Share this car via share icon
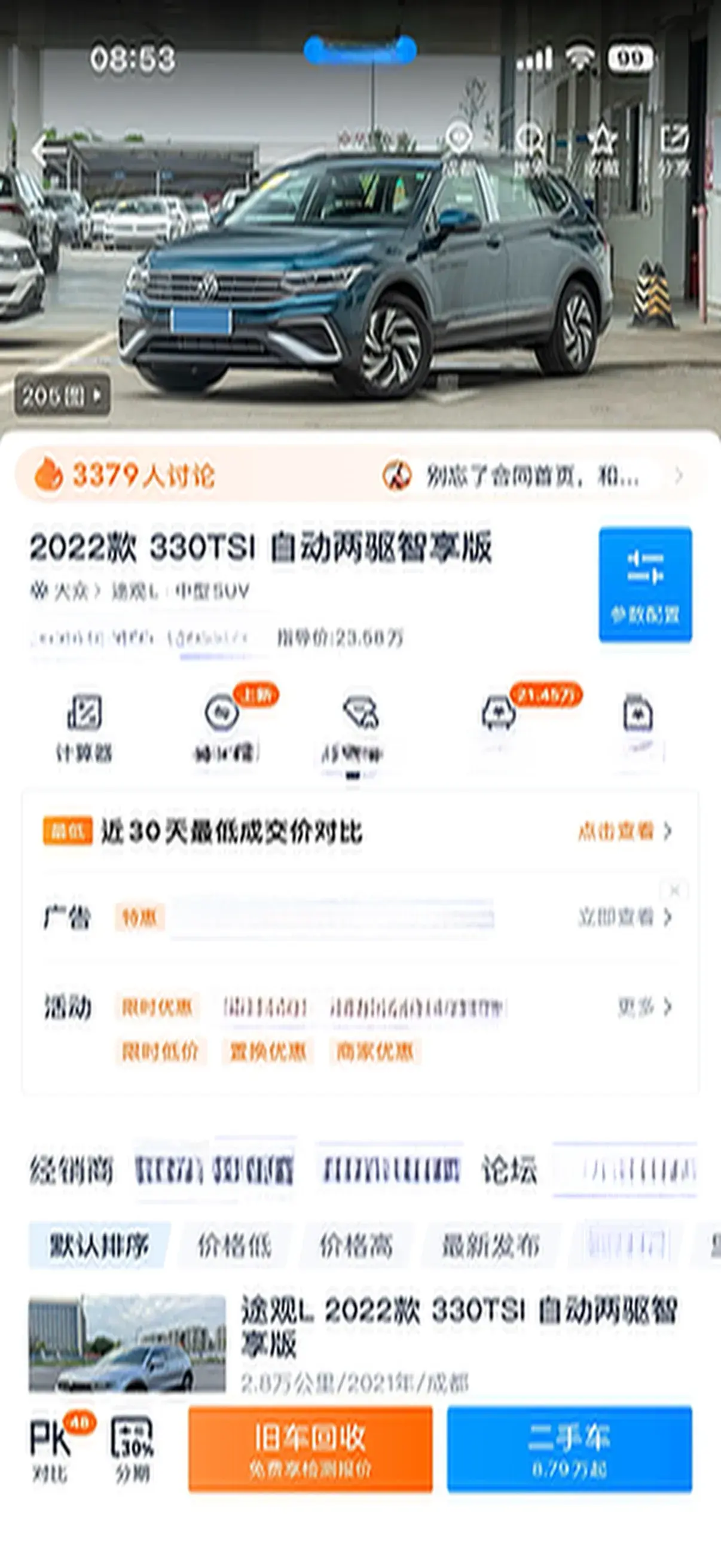This screenshot has width=721, height=1568. tap(674, 148)
